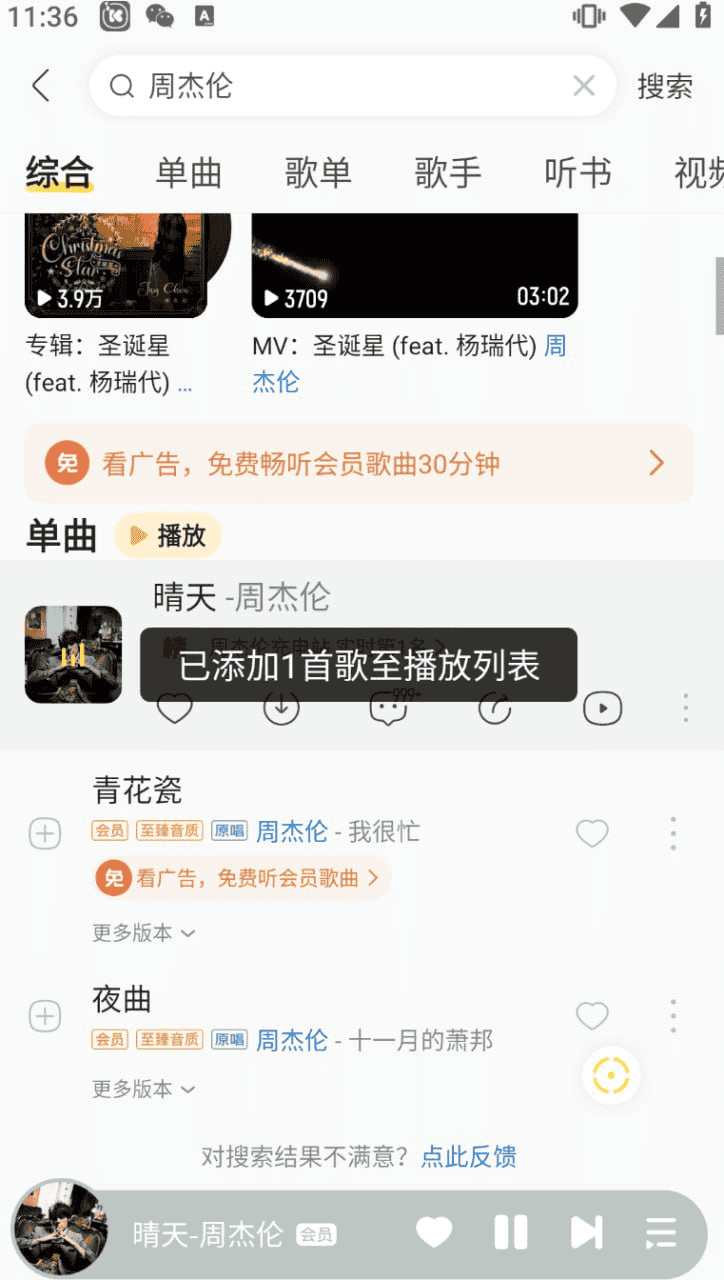Open the playlist queue in mini player
This screenshot has width=724, height=1280.
(x=661, y=1233)
